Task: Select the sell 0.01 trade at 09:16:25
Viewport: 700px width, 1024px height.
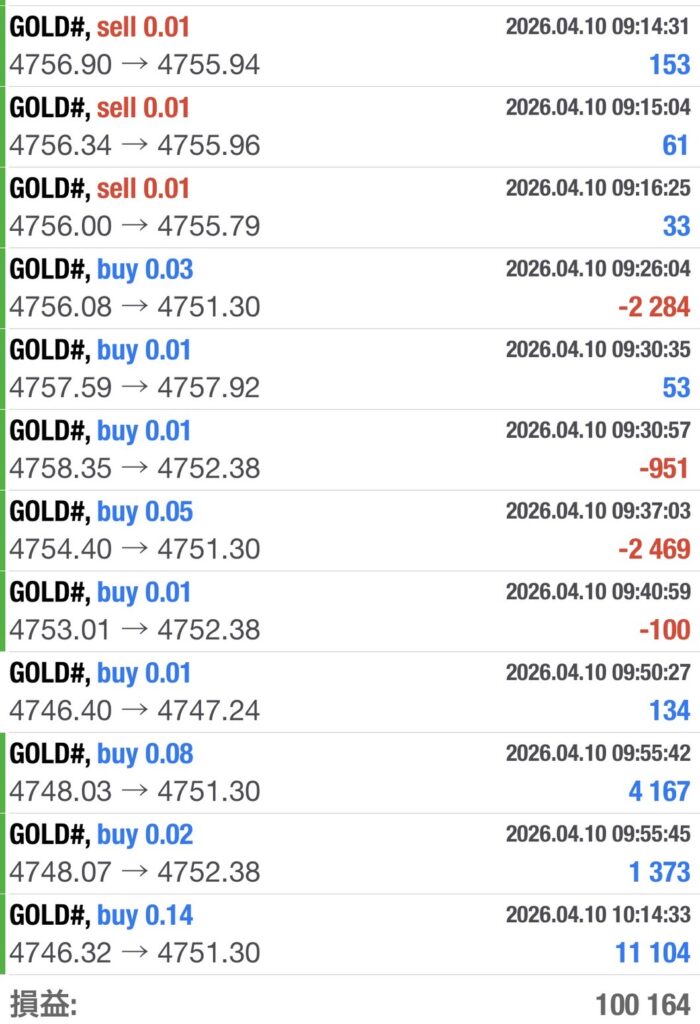Action: click(350, 207)
